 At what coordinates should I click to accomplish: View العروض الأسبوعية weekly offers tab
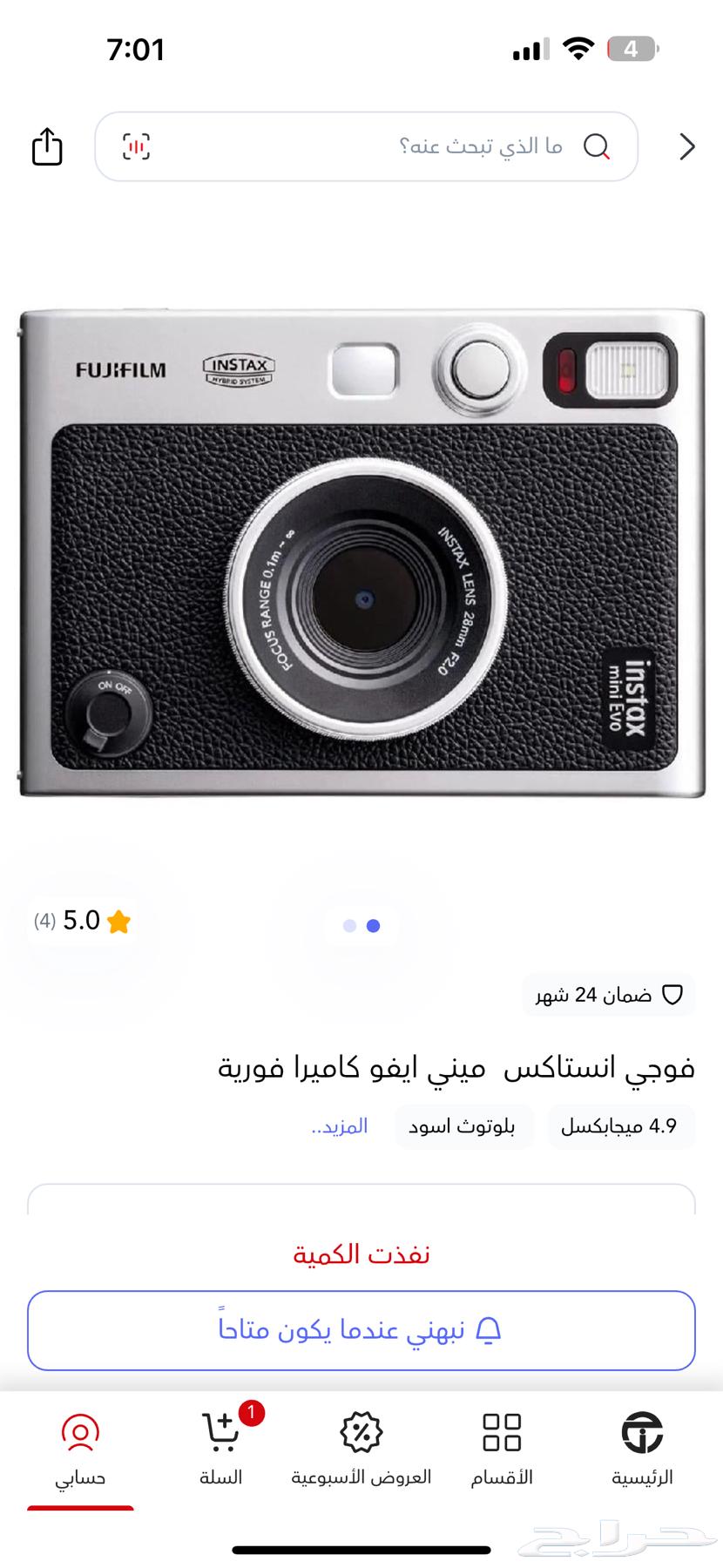click(361, 1449)
